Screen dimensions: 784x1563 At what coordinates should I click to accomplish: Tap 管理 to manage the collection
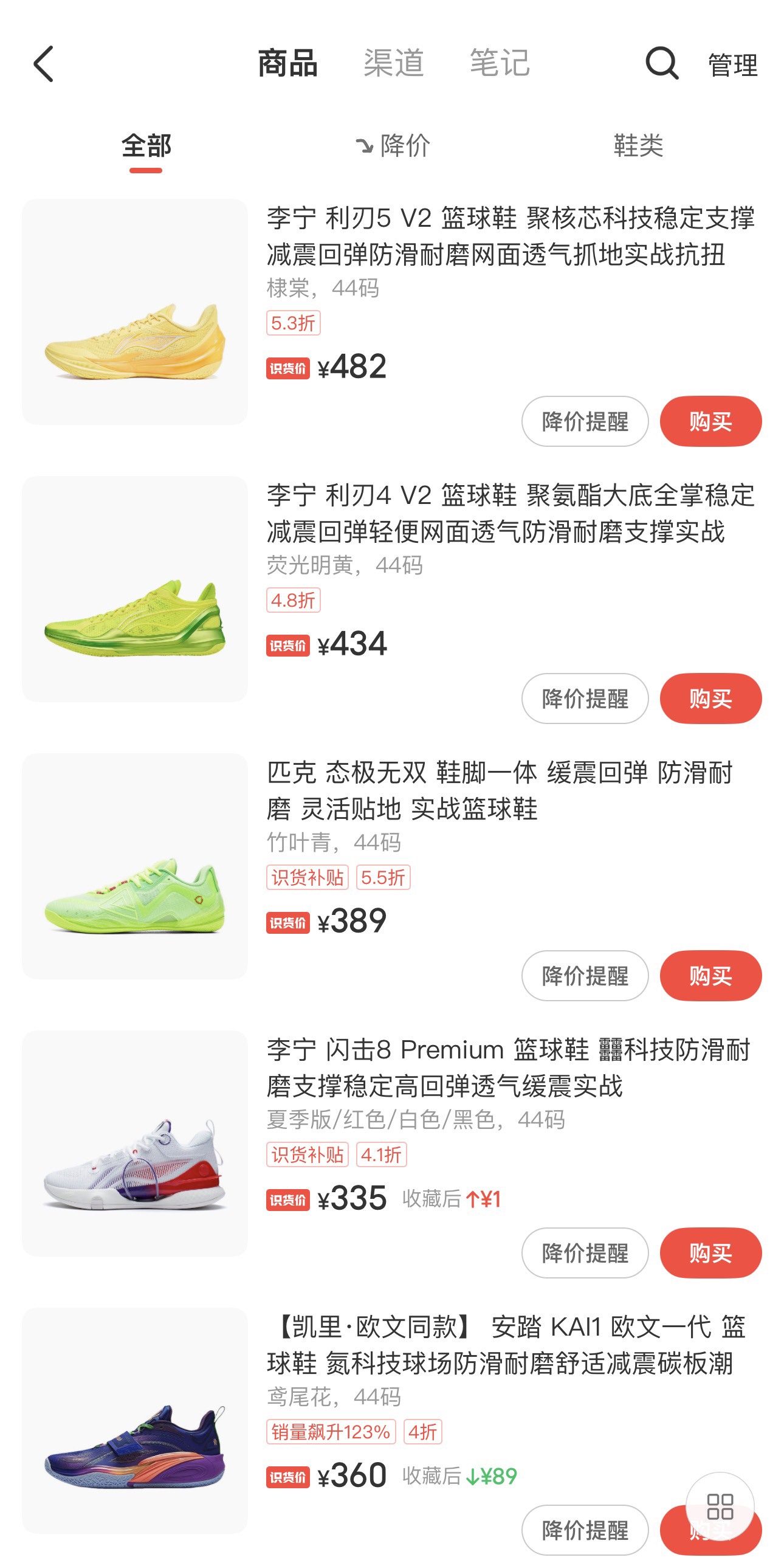point(733,65)
